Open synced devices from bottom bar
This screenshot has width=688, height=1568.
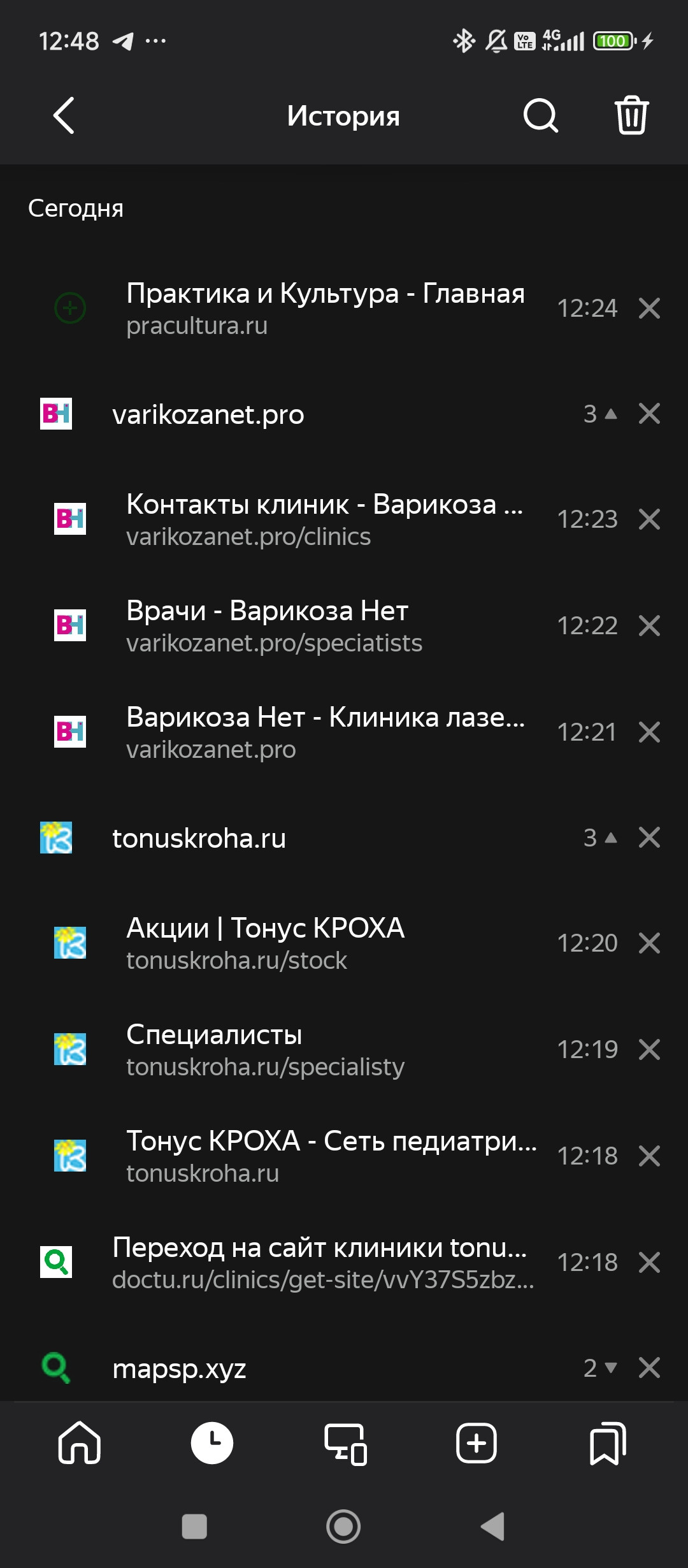[345, 1443]
